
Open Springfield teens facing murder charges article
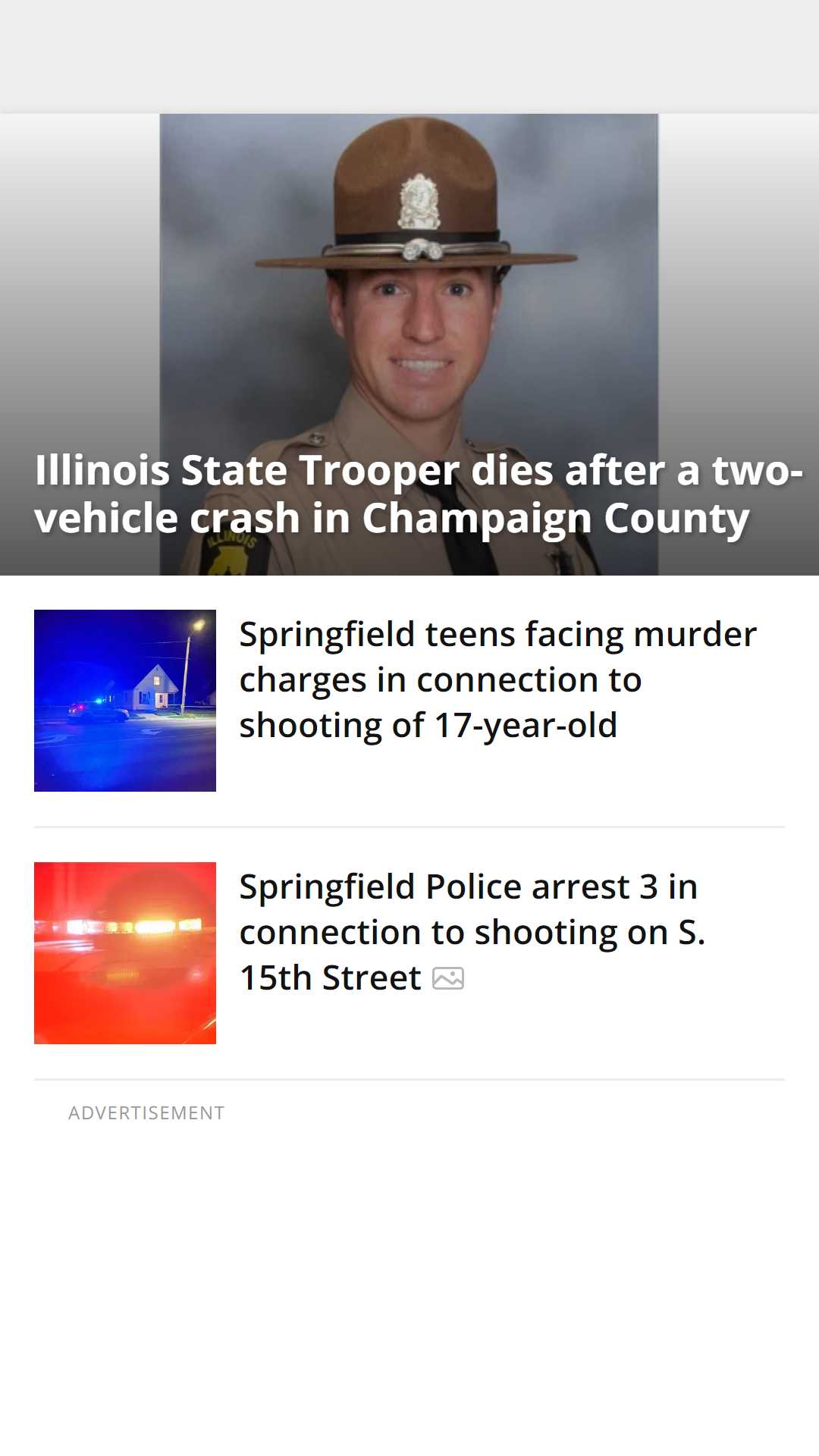tap(497, 679)
